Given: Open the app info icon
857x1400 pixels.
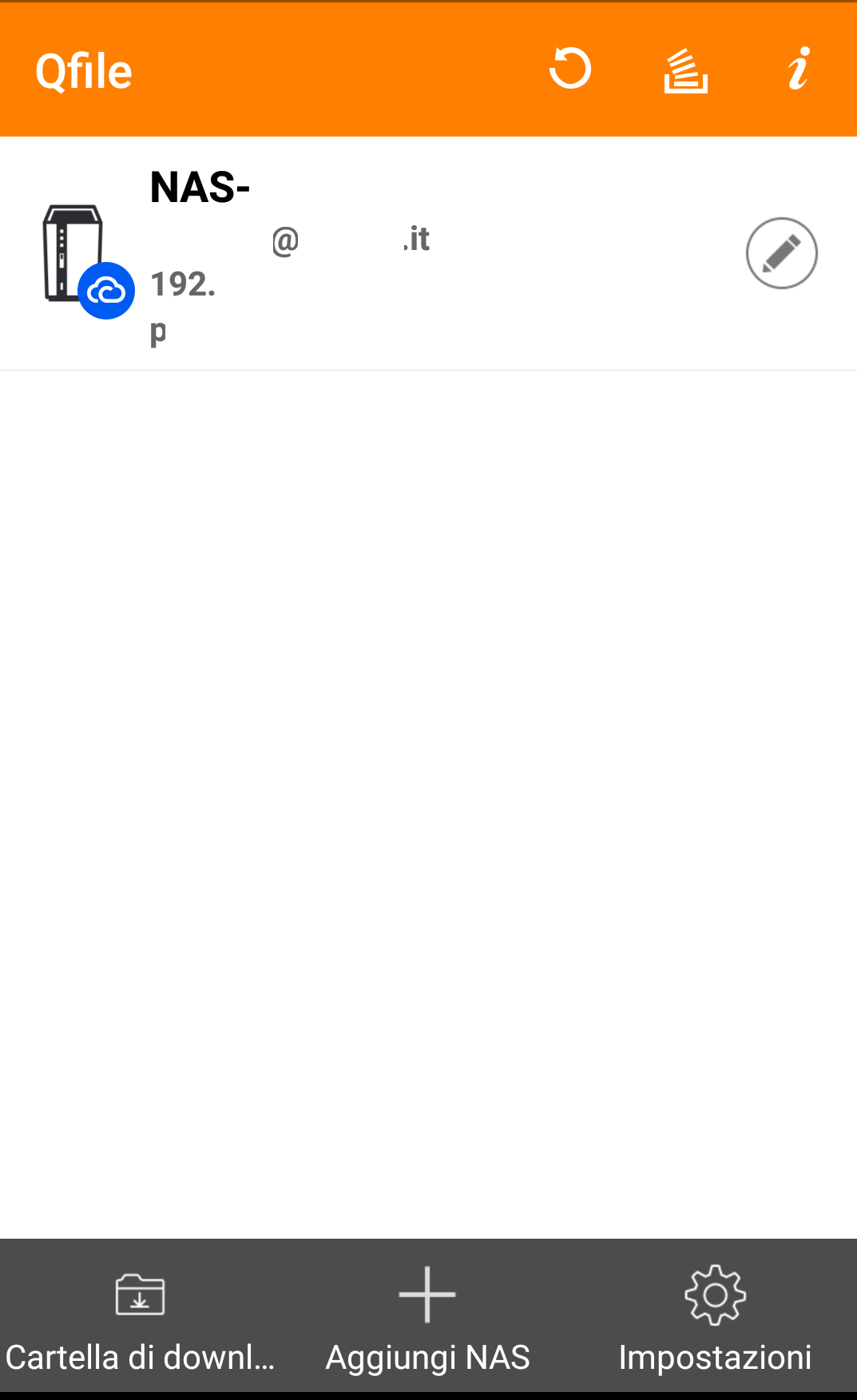Looking at the screenshot, I should [799, 69].
